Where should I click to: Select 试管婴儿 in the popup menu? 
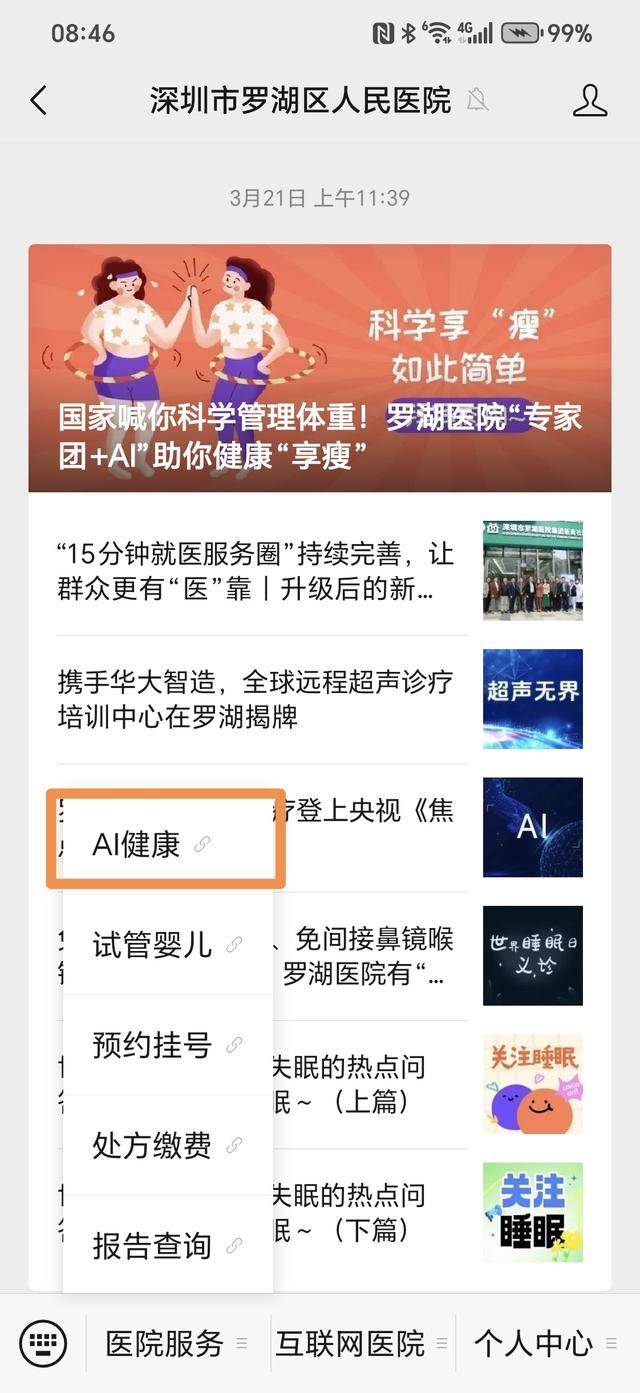[x=167, y=944]
